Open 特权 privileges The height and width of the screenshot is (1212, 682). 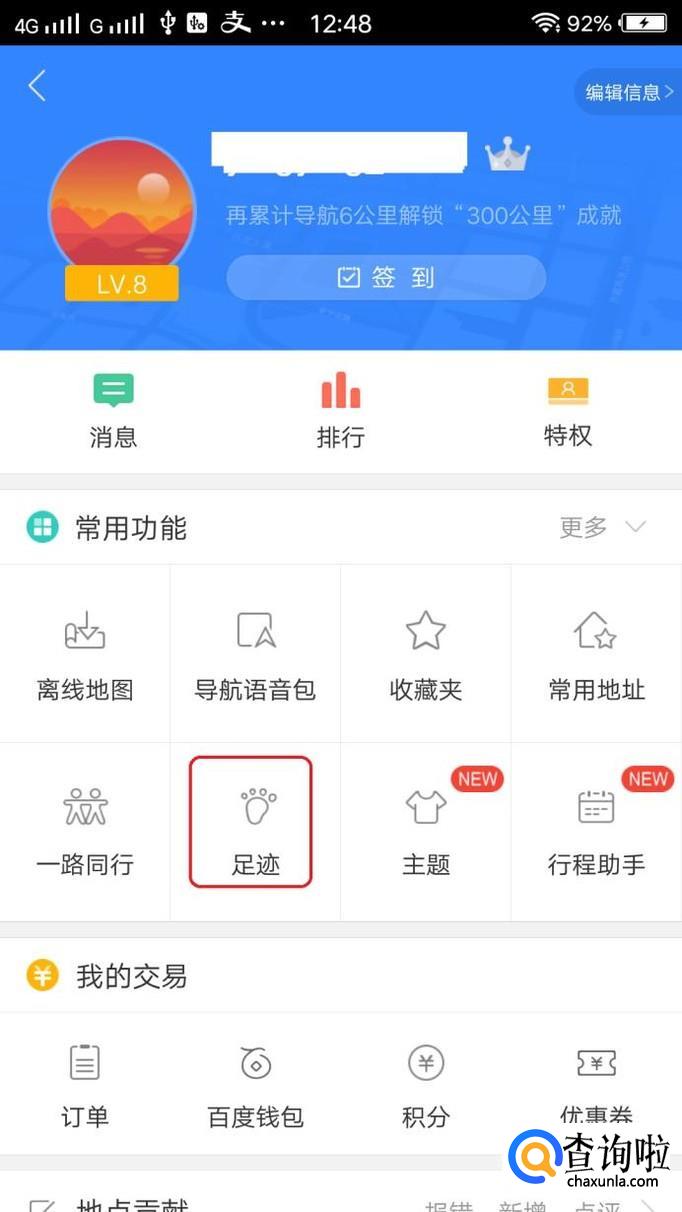568,411
